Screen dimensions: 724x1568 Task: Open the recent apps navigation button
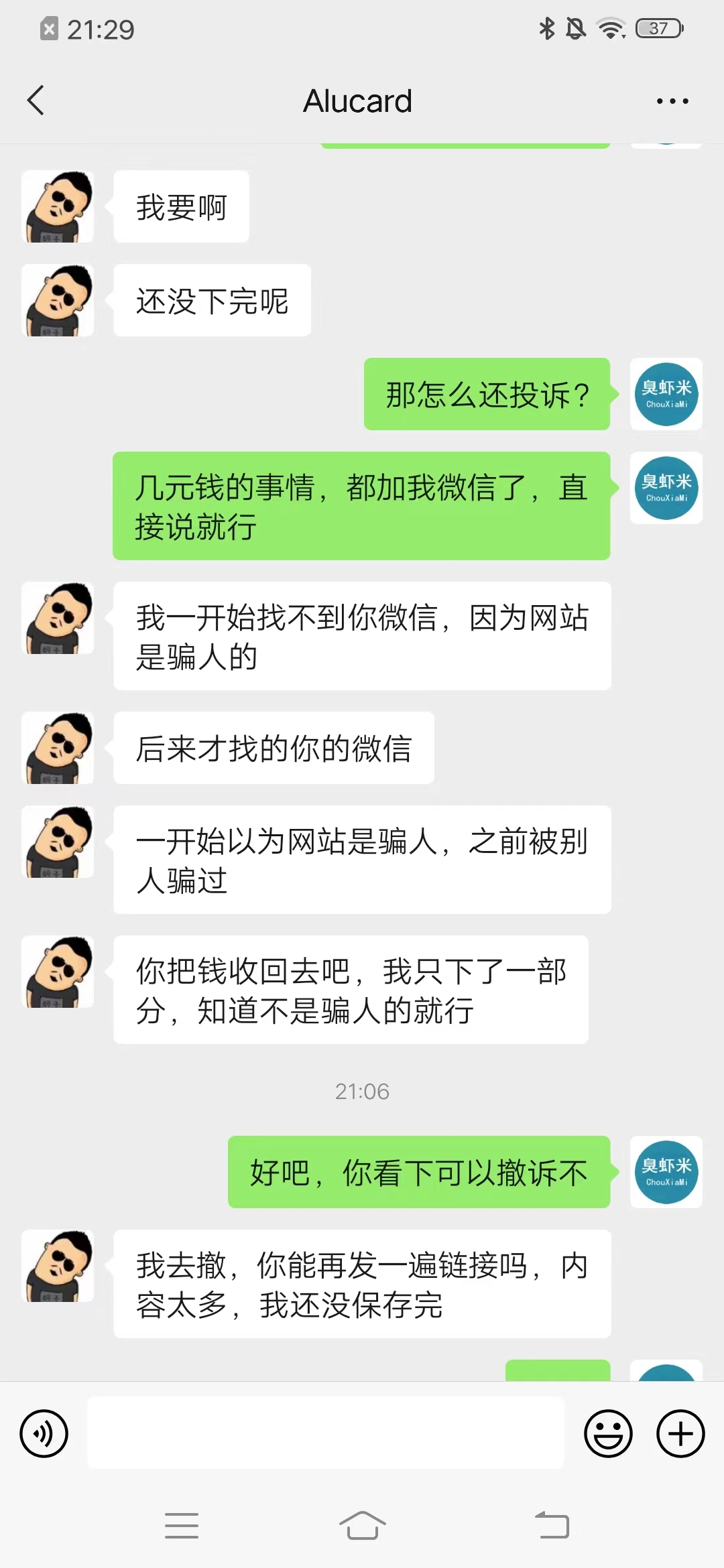tap(181, 1524)
